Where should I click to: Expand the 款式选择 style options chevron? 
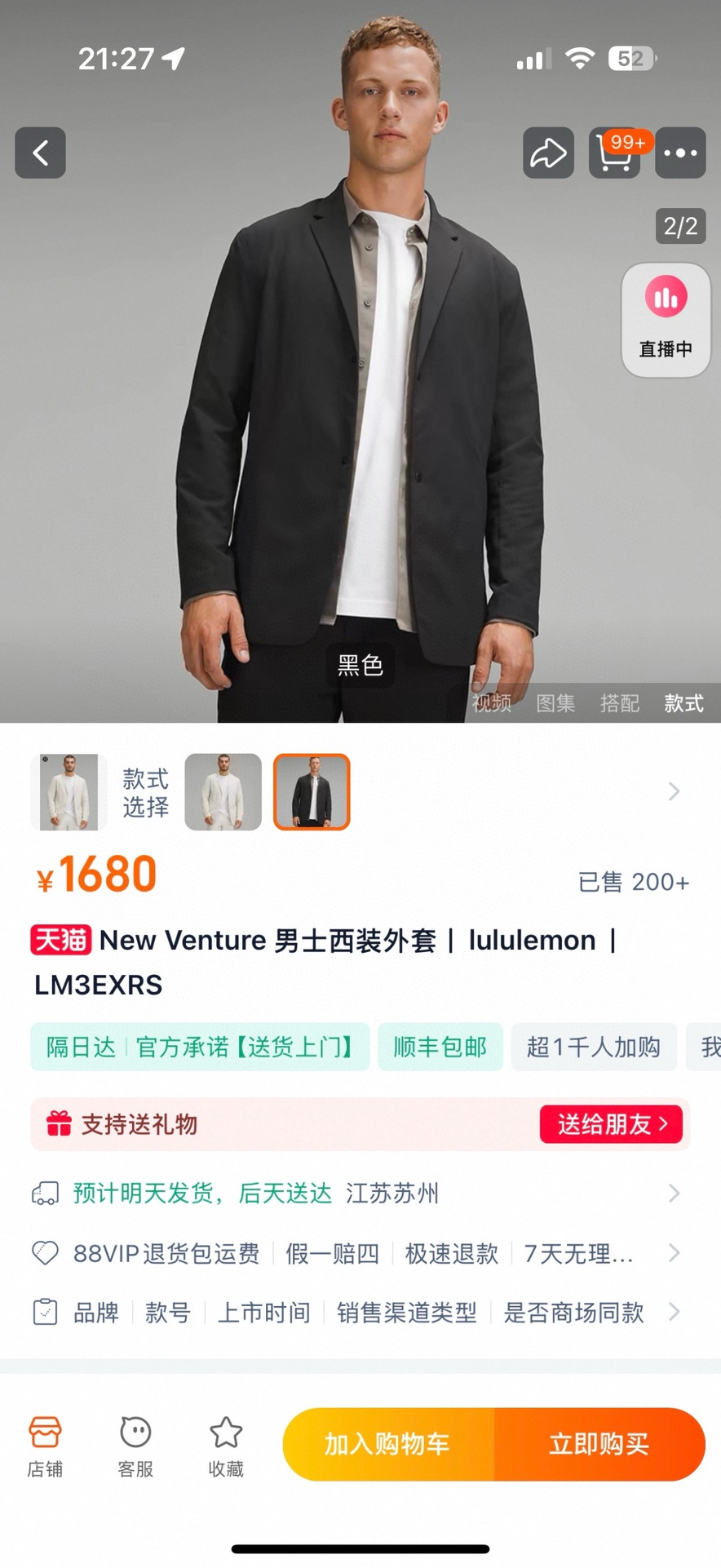(x=674, y=791)
